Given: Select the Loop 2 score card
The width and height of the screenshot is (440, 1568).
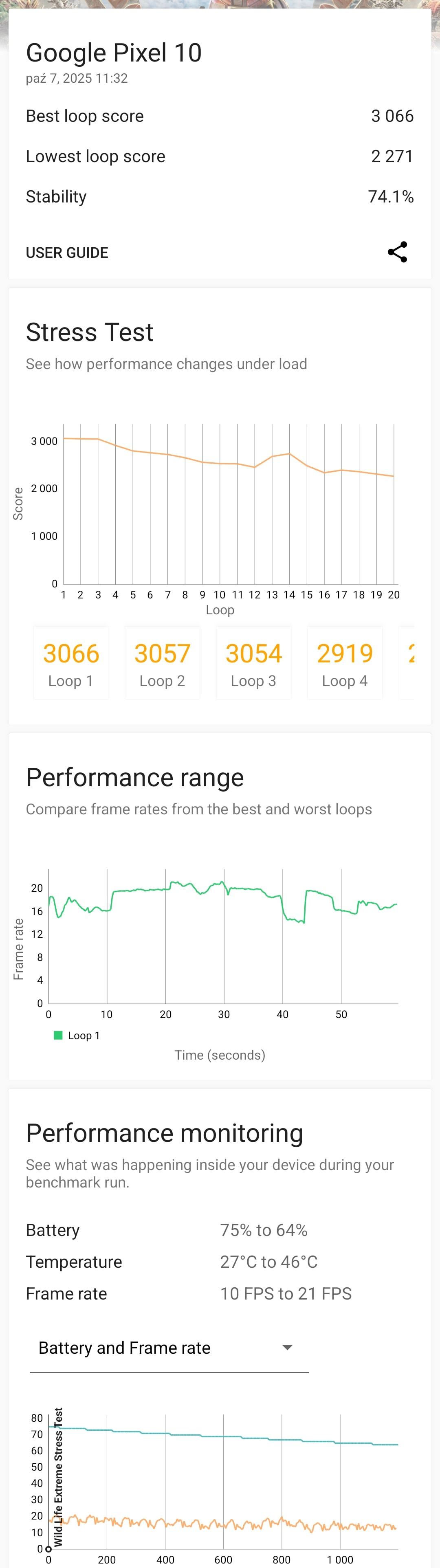Looking at the screenshot, I should (x=163, y=663).
